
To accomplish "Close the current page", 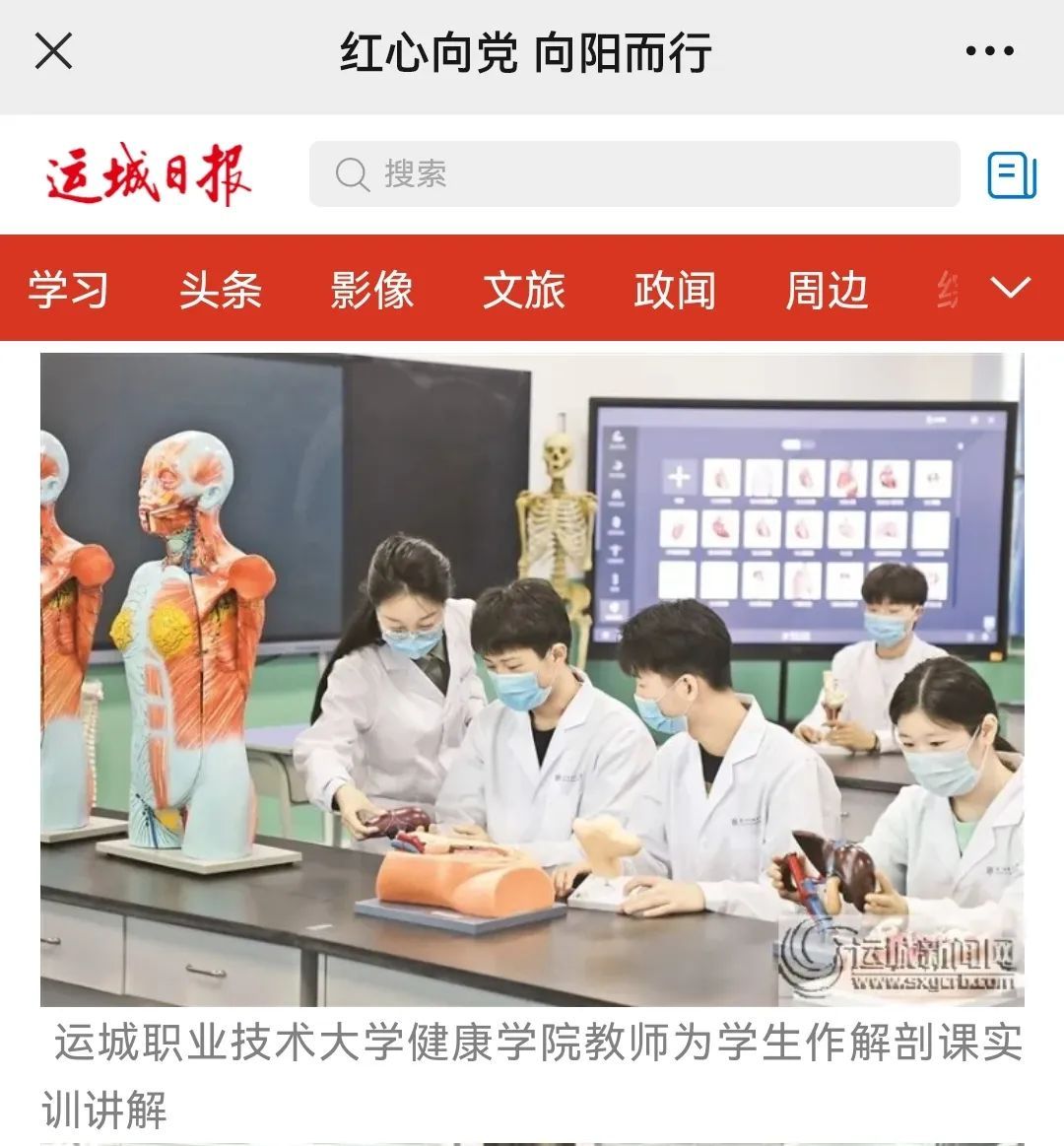I will pos(53,50).
